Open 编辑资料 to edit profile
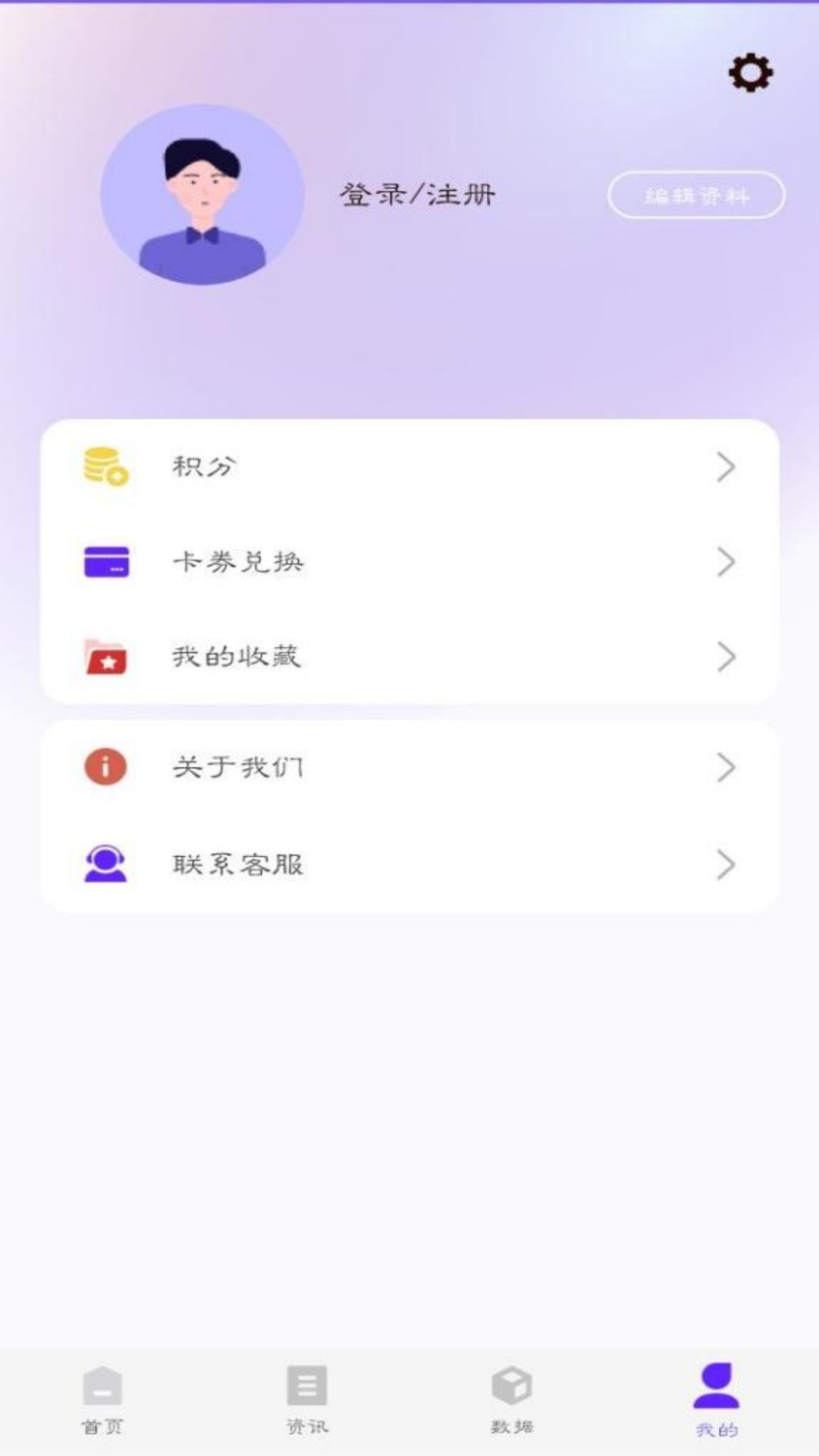The height and width of the screenshot is (1456, 819). coord(696,196)
